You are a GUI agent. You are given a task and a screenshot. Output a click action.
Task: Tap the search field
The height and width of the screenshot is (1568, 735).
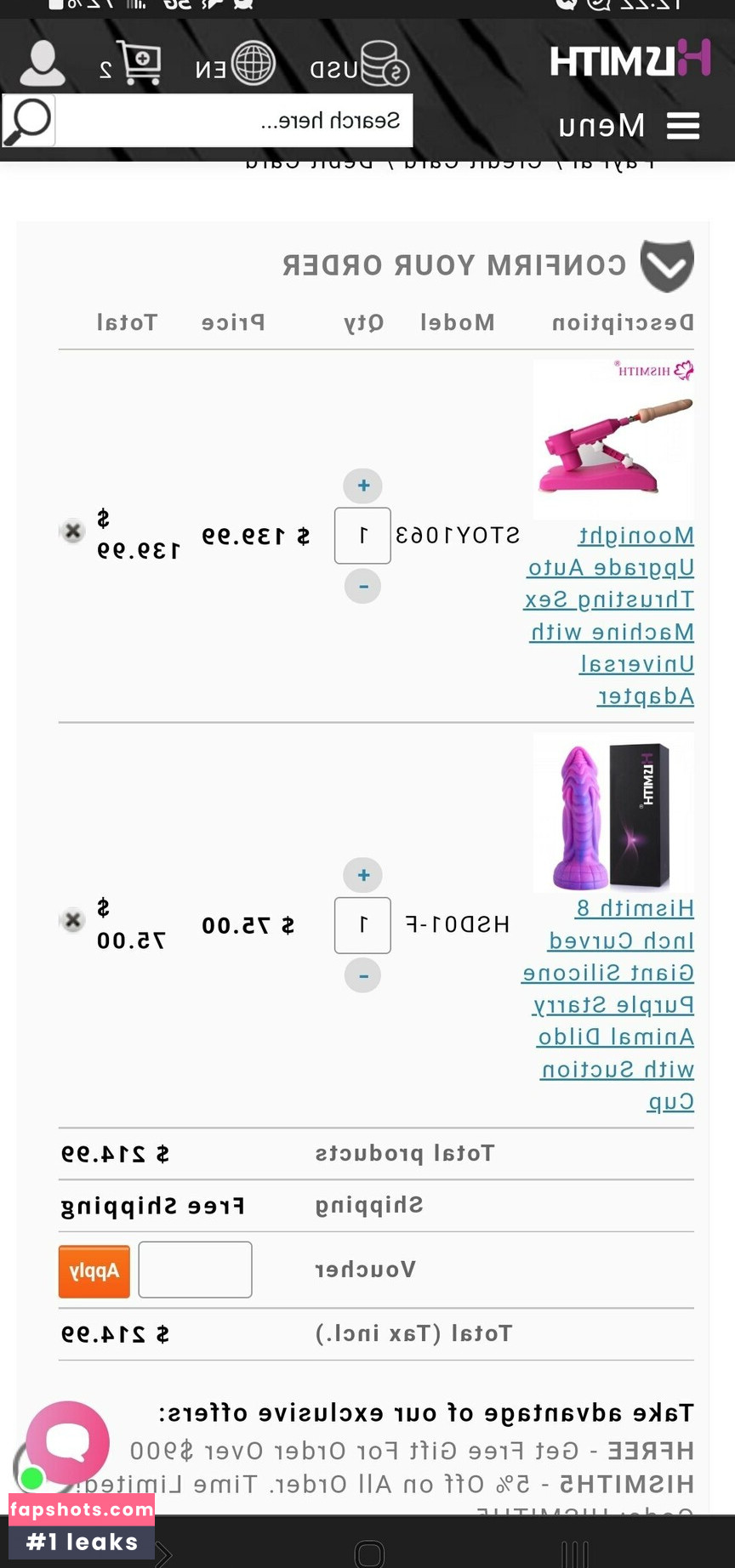coord(234,121)
